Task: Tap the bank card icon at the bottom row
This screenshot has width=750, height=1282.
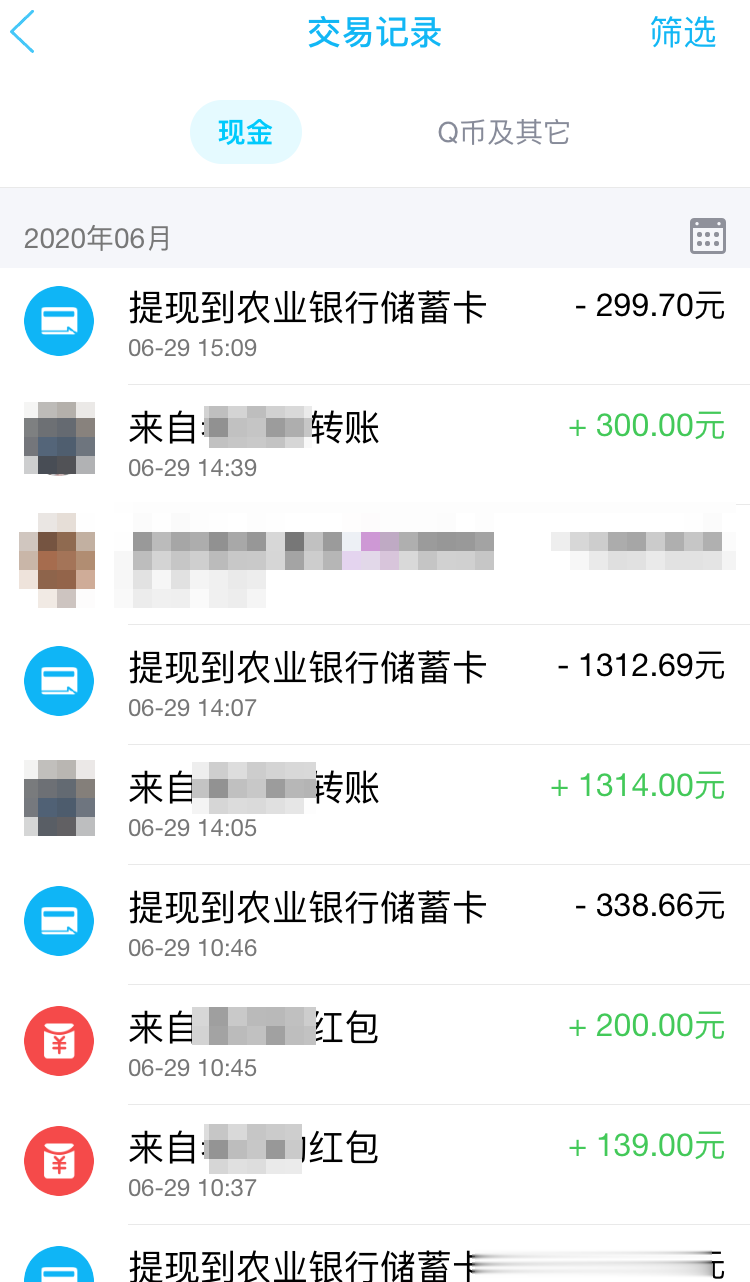Action: coord(58,1268)
